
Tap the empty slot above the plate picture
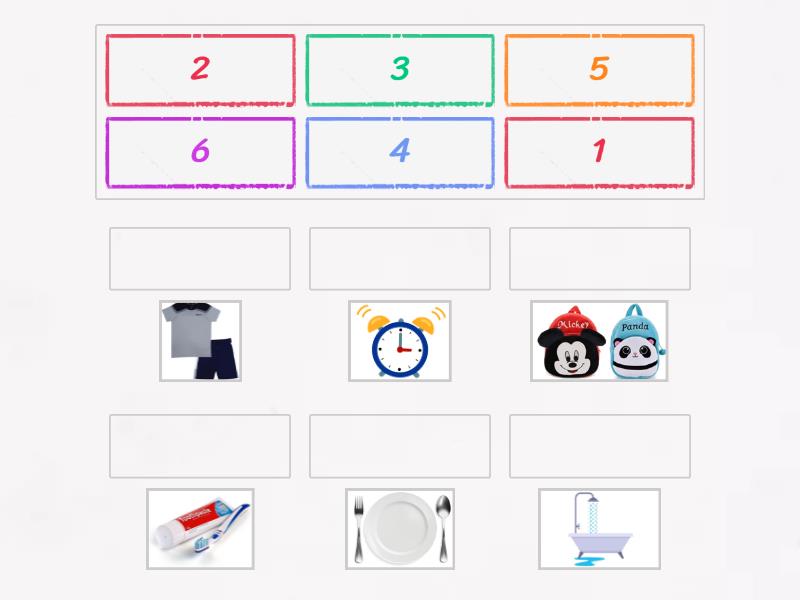click(400, 446)
